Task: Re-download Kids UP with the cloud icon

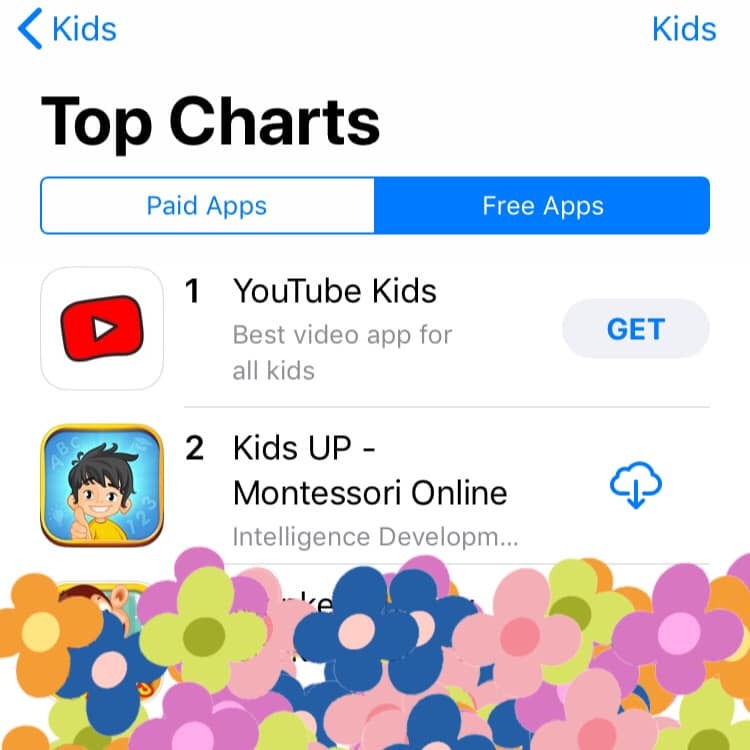Action: point(635,487)
